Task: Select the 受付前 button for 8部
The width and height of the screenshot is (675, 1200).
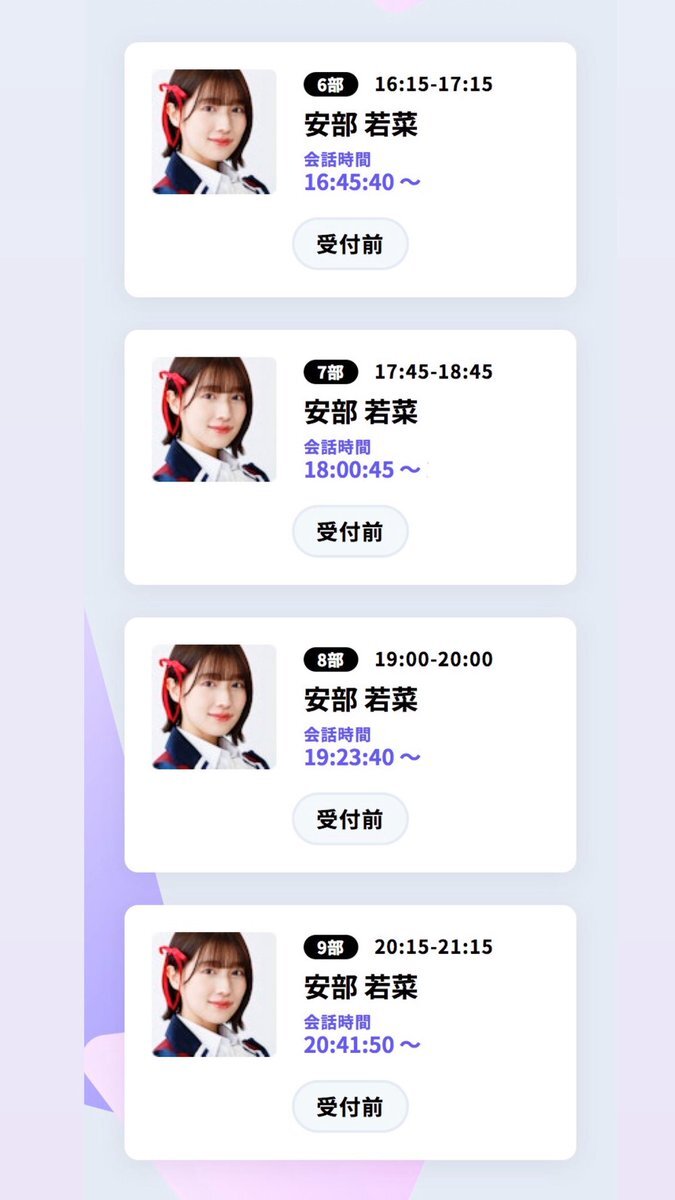Action: (x=350, y=819)
